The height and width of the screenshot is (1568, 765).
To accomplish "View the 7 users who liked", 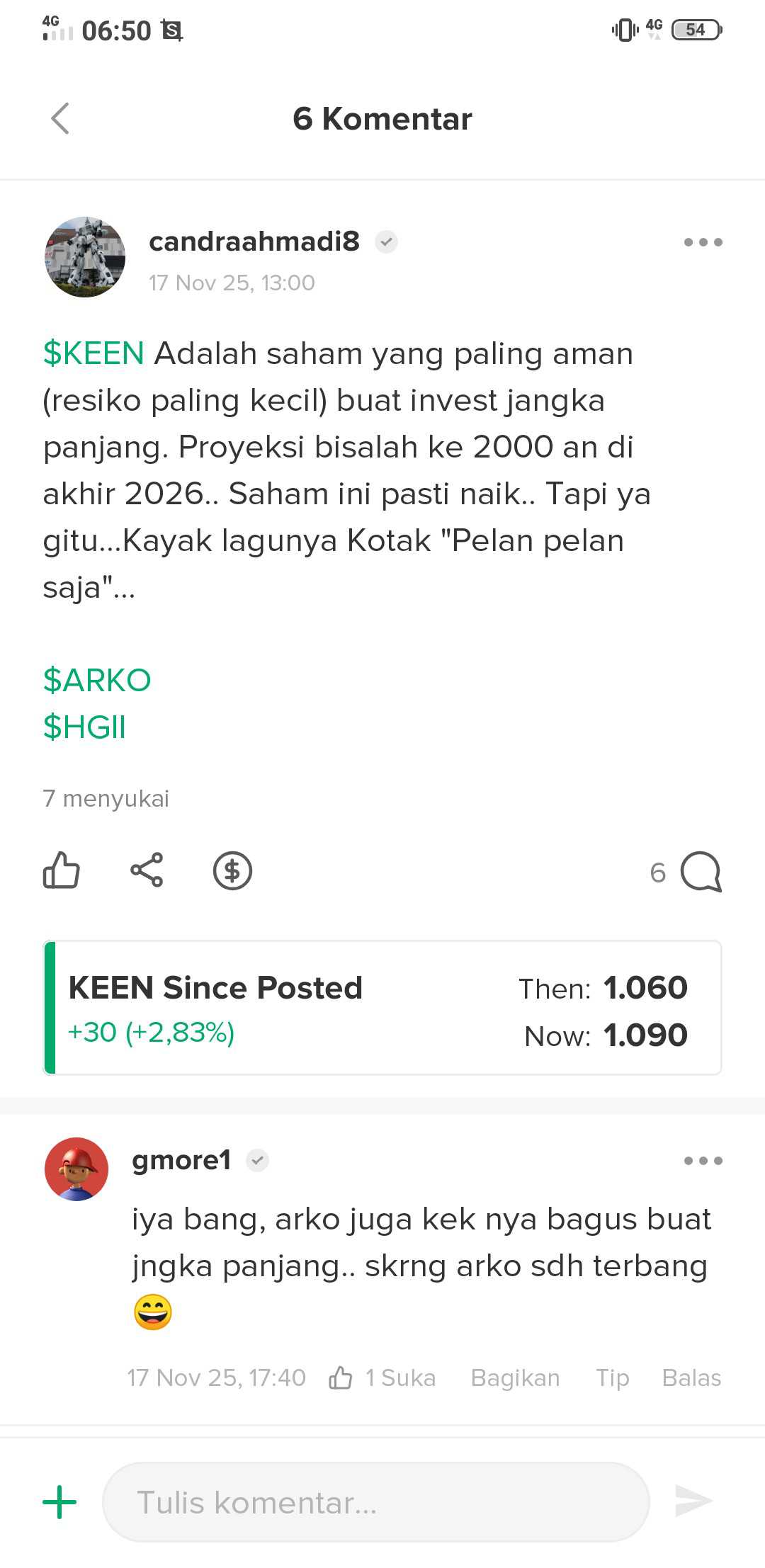I will (x=106, y=799).
